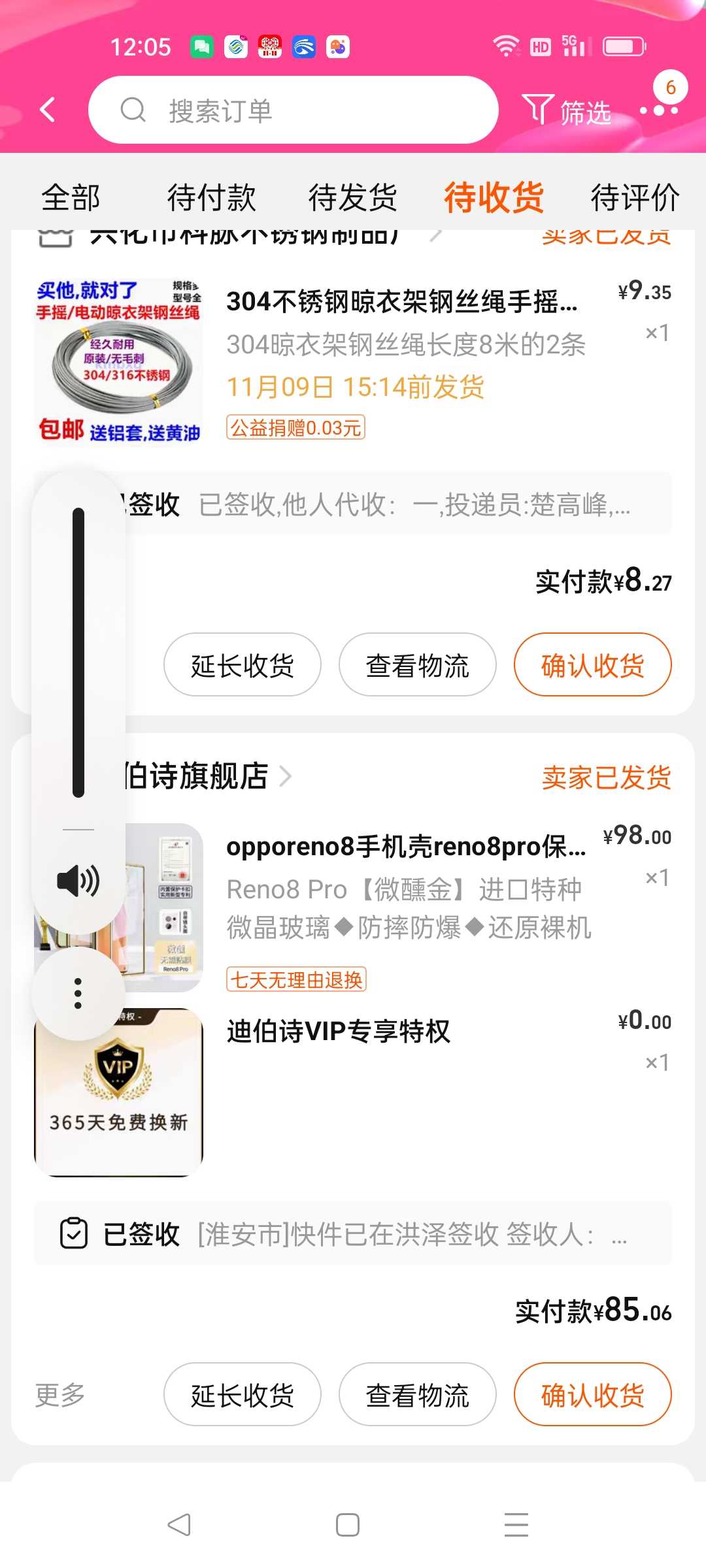The height and width of the screenshot is (1568, 706).
Task: Select the 待发货 tab
Action: point(352,197)
